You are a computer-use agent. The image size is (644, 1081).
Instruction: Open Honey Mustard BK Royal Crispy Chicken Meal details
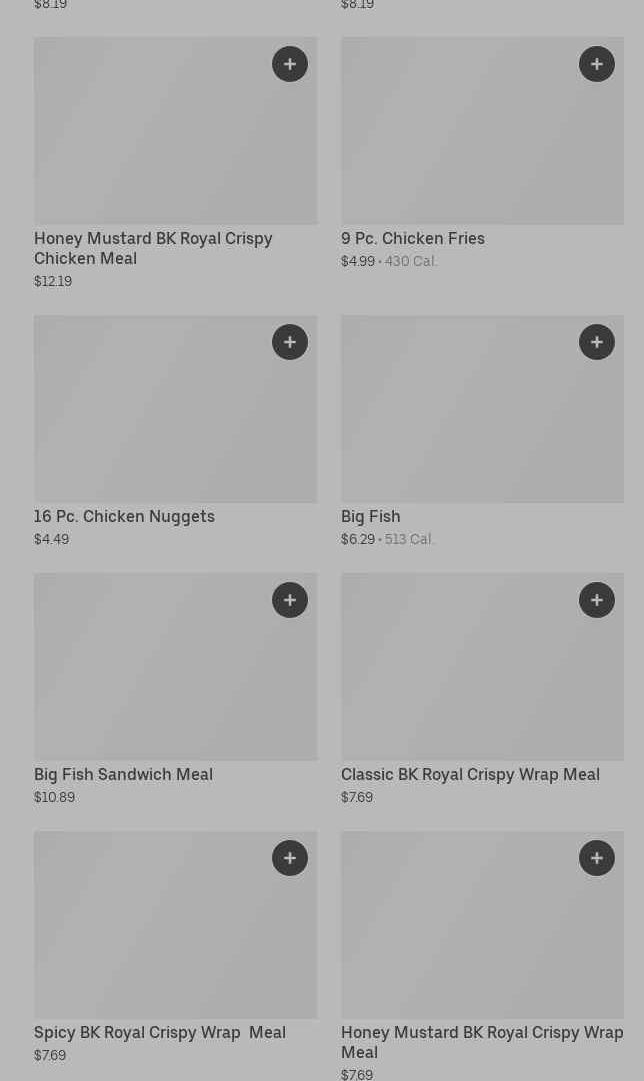[x=153, y=248]
